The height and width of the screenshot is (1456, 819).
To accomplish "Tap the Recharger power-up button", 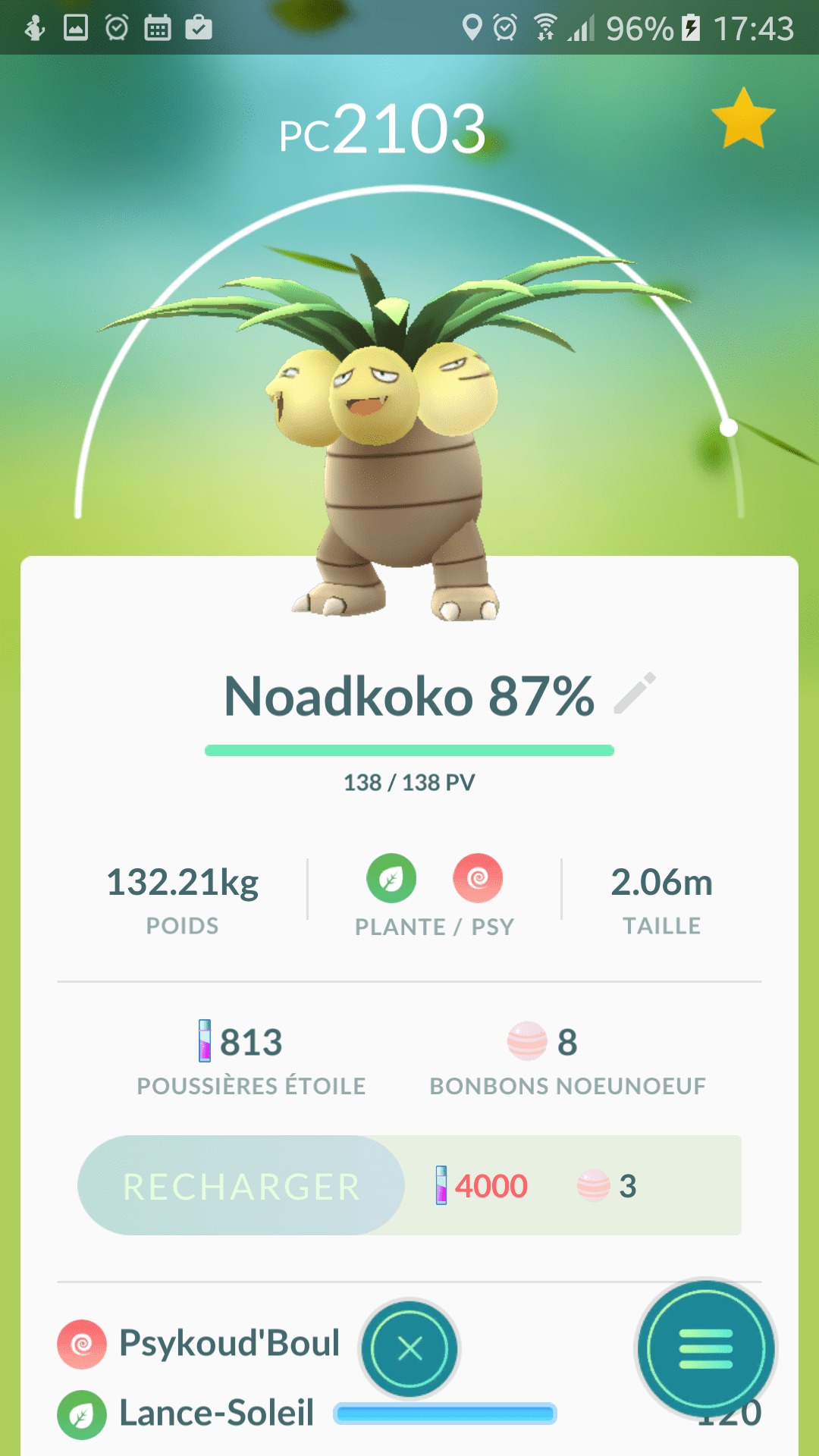I will pyautogui.click(x=241, y=1185).
